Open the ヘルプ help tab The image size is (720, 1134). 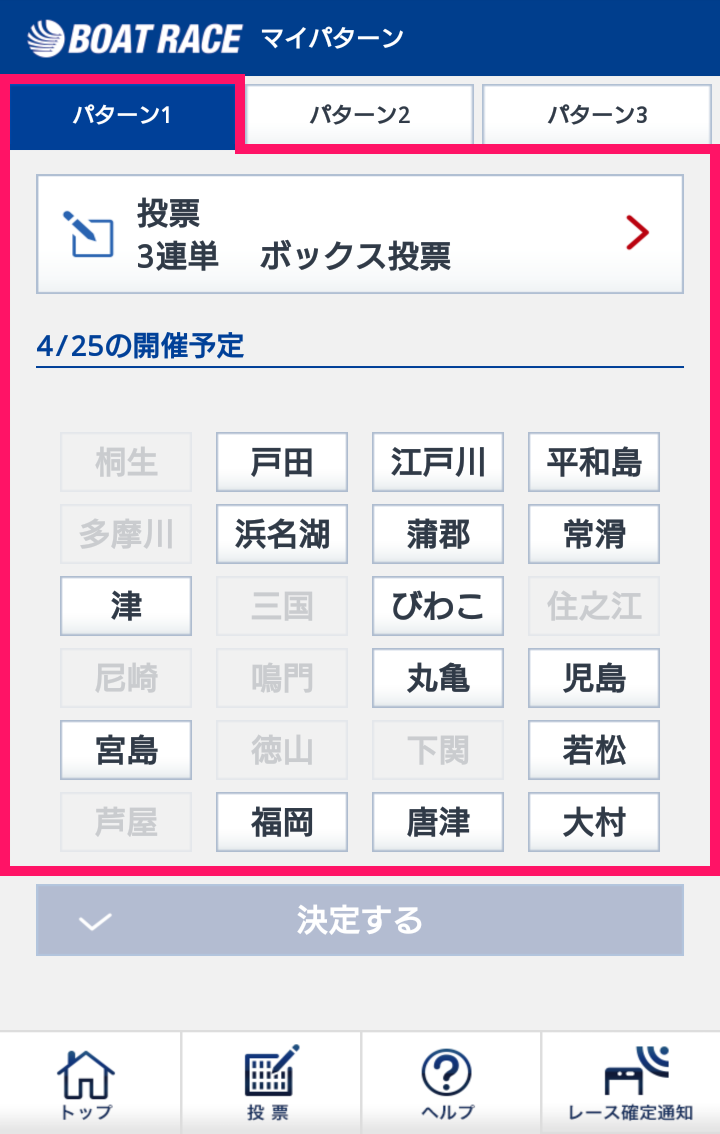(450, 1082)
